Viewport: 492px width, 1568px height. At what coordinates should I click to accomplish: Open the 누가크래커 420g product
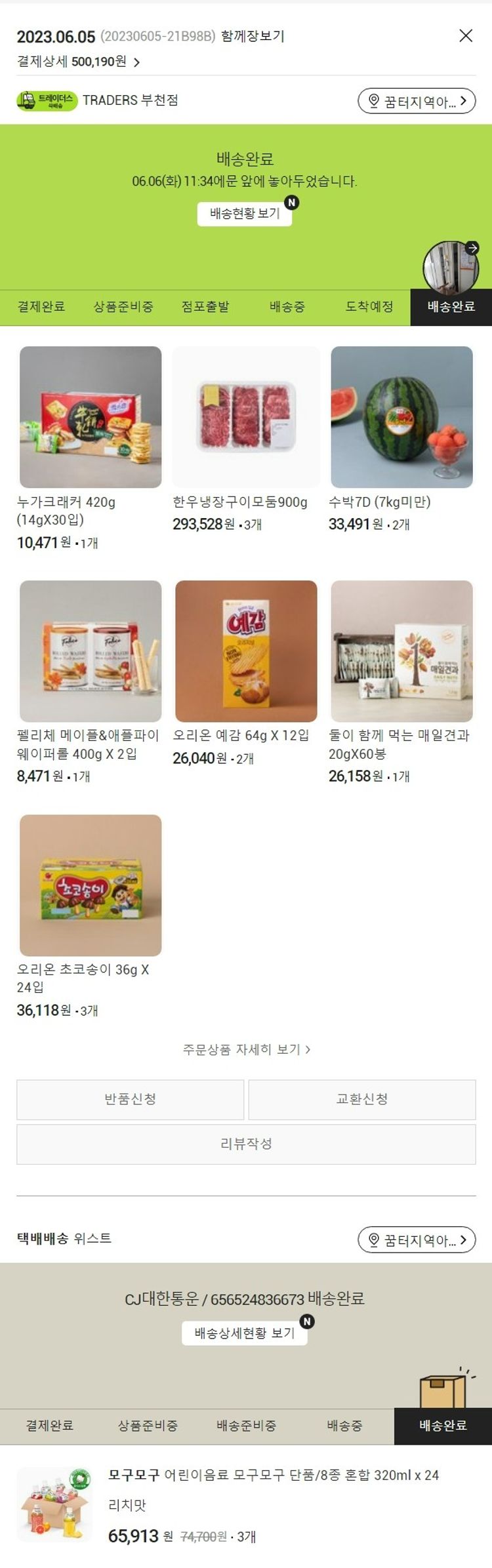[x=91, y=418]
